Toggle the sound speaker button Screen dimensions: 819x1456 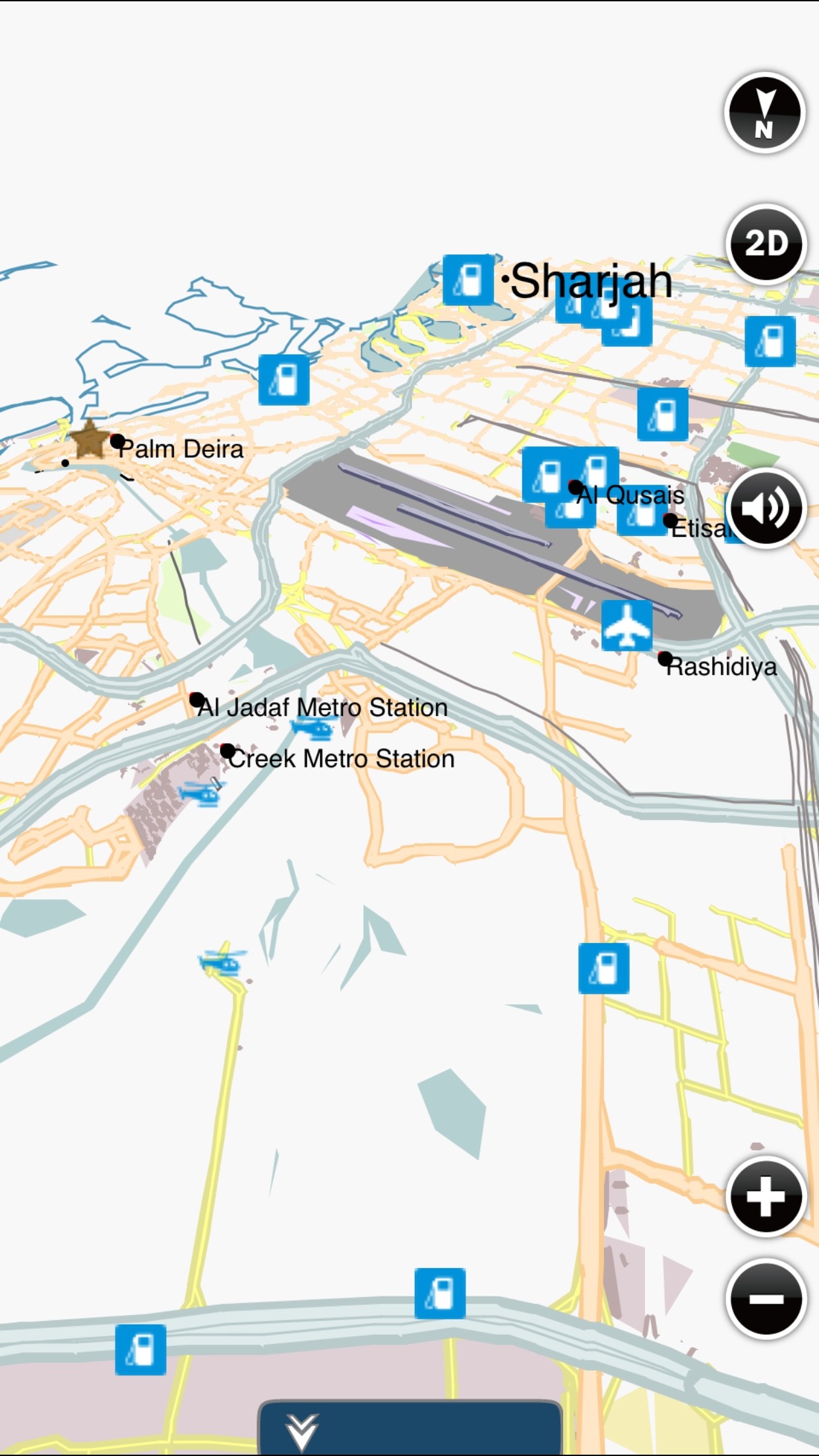click(766, 508)
